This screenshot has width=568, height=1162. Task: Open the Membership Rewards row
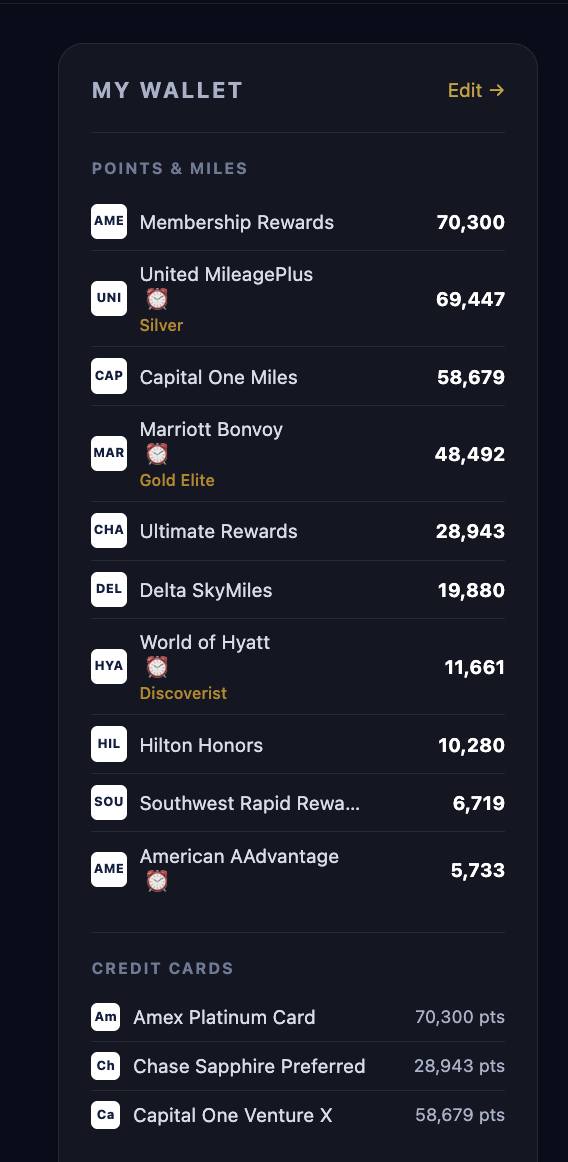298,222
